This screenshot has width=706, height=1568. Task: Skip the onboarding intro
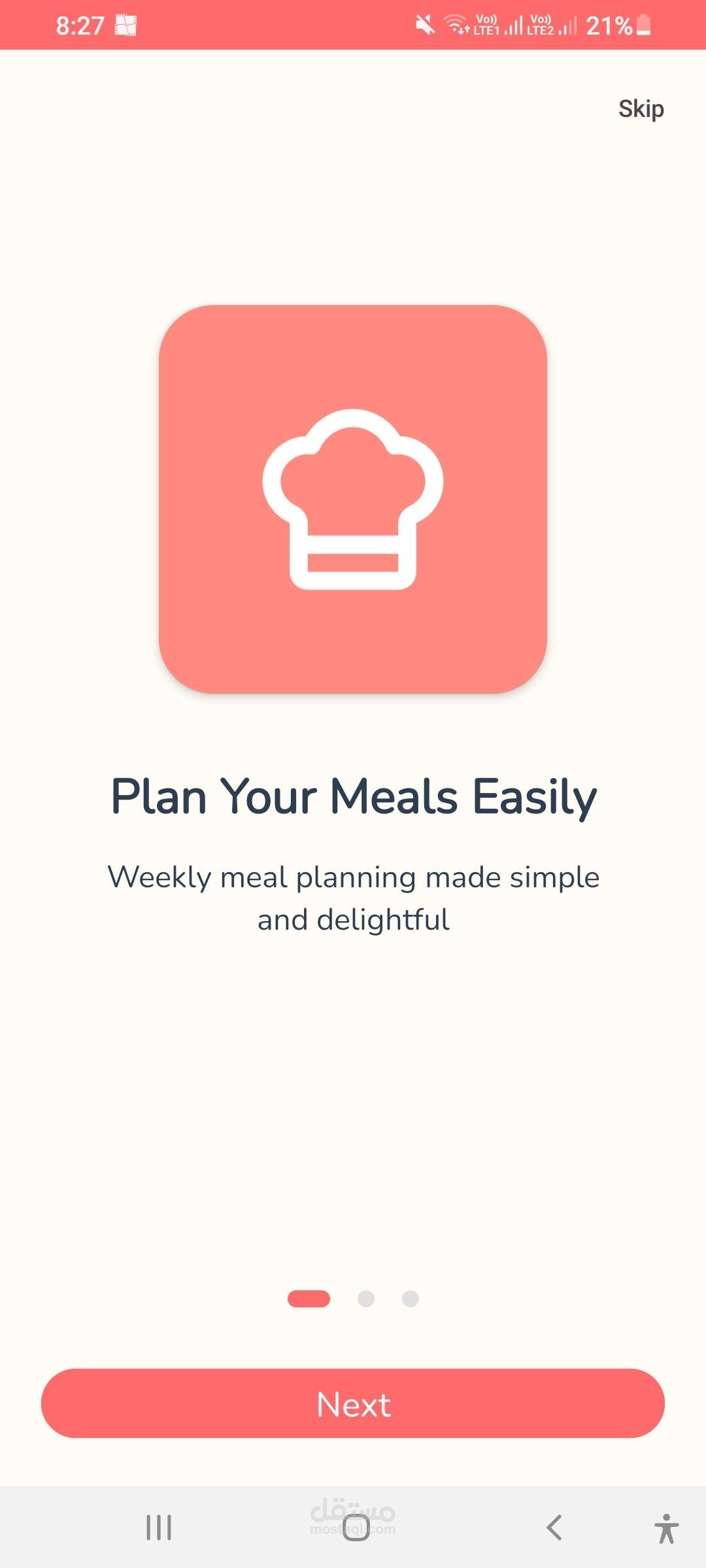(641, 109)
